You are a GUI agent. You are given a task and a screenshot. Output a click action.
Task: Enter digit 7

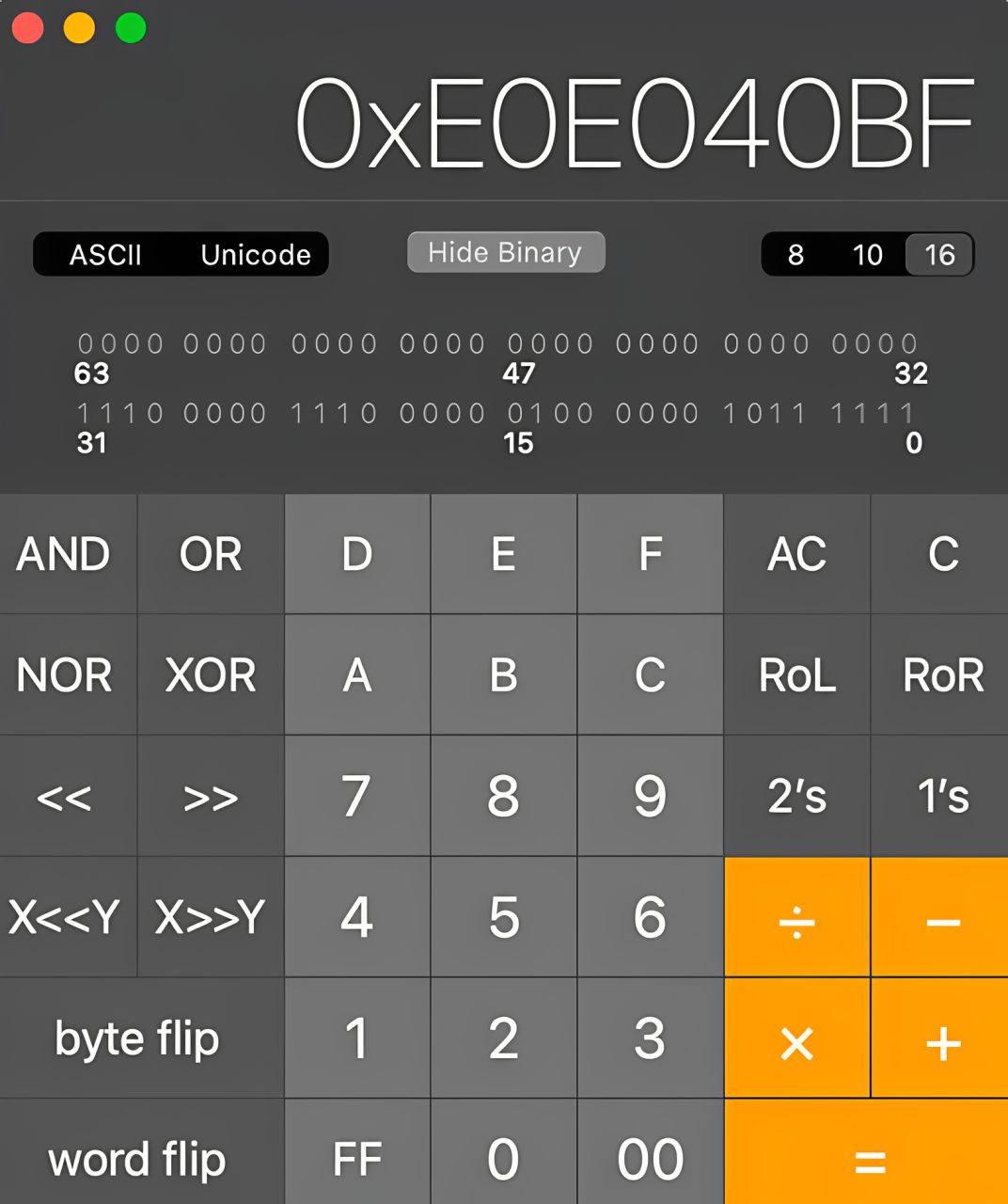click(x=357, y=797)
